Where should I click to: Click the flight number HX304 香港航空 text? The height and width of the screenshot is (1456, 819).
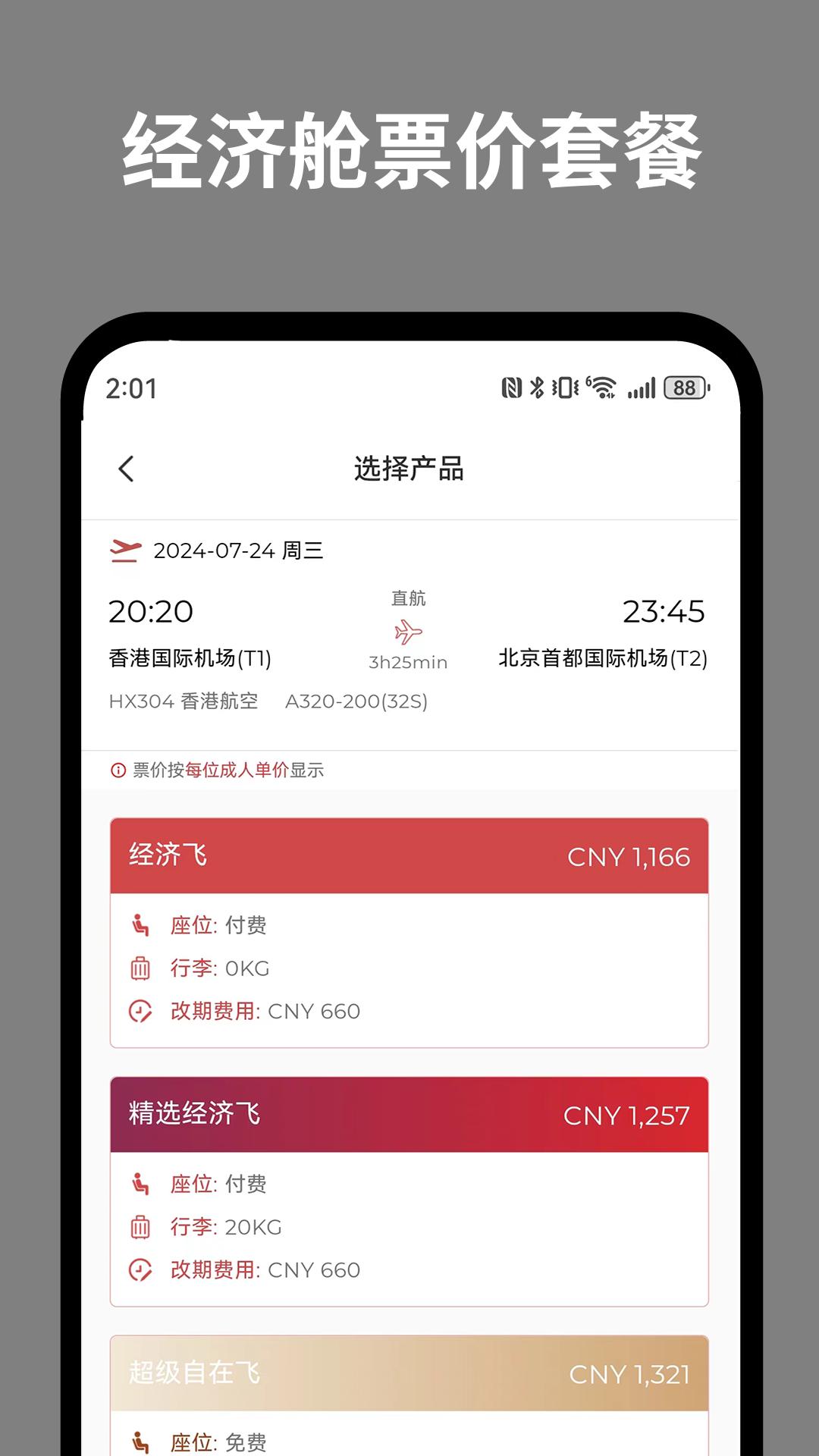(184, 703)
